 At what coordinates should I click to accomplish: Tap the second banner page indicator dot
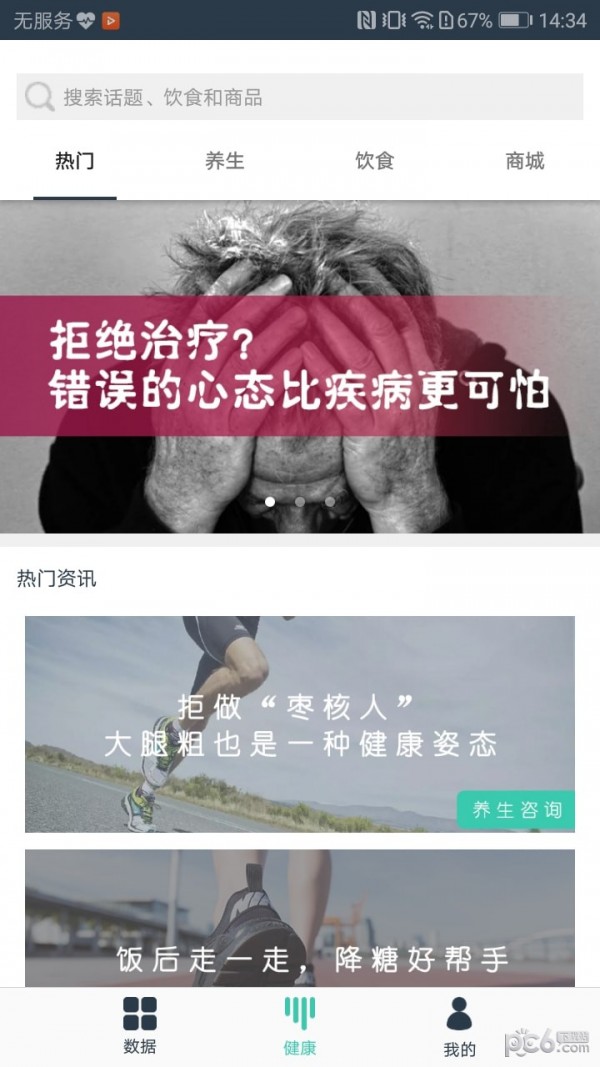pos(299,502)
